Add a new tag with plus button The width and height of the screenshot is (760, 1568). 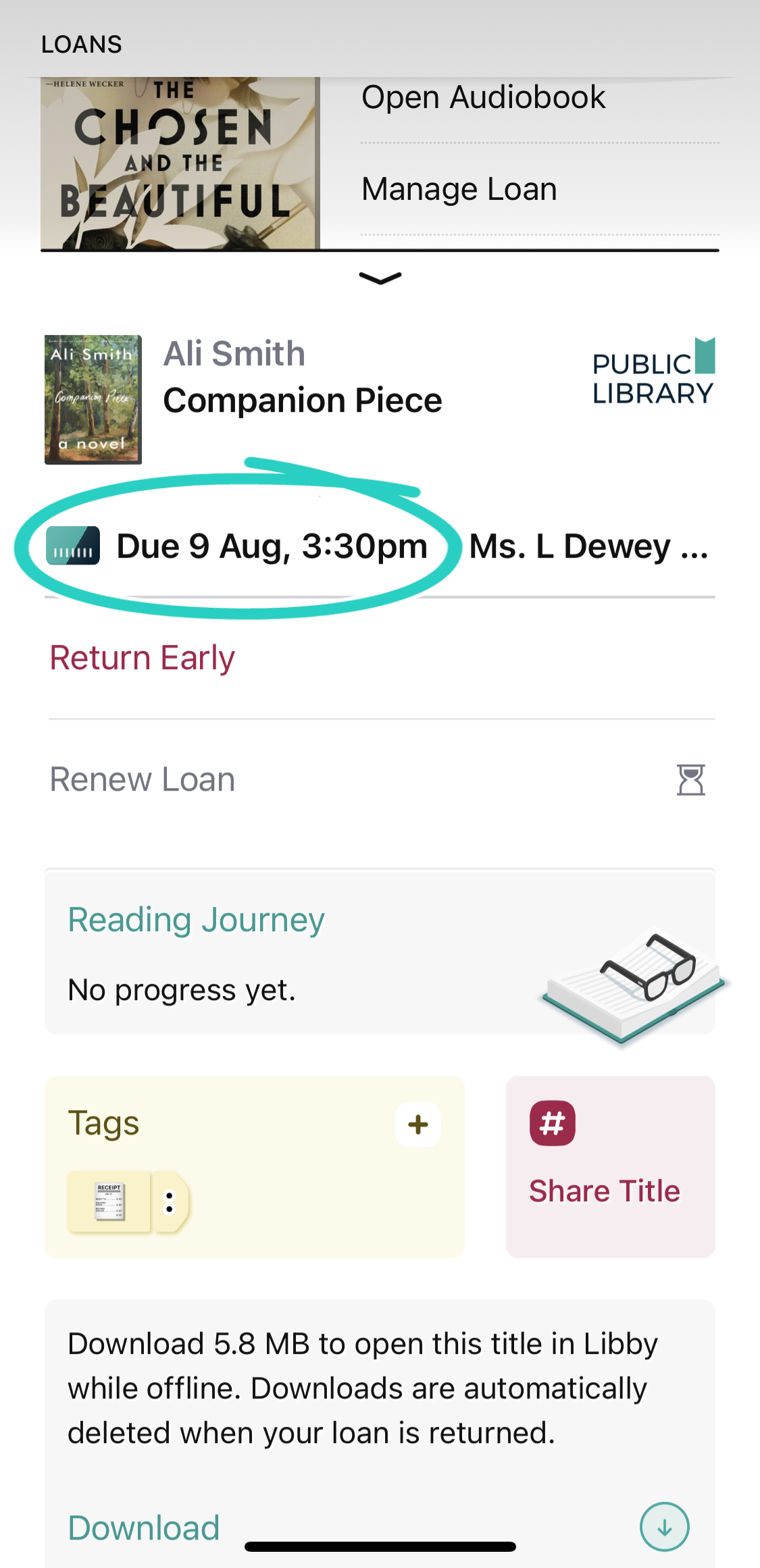(x=418, y=1124)
